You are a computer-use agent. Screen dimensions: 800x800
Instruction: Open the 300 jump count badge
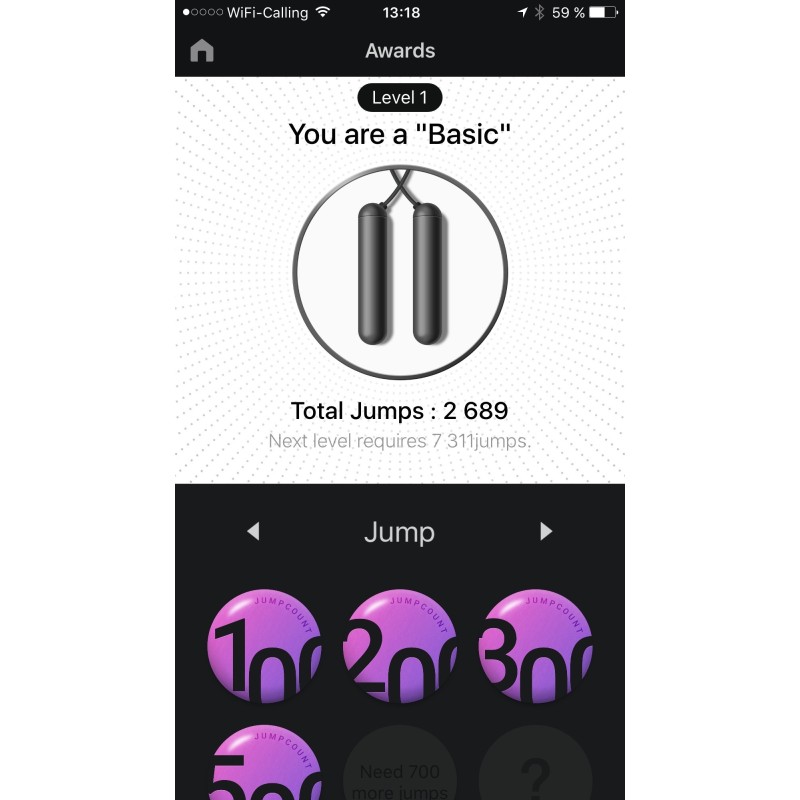pyautogui.click(x=535, y=646)
